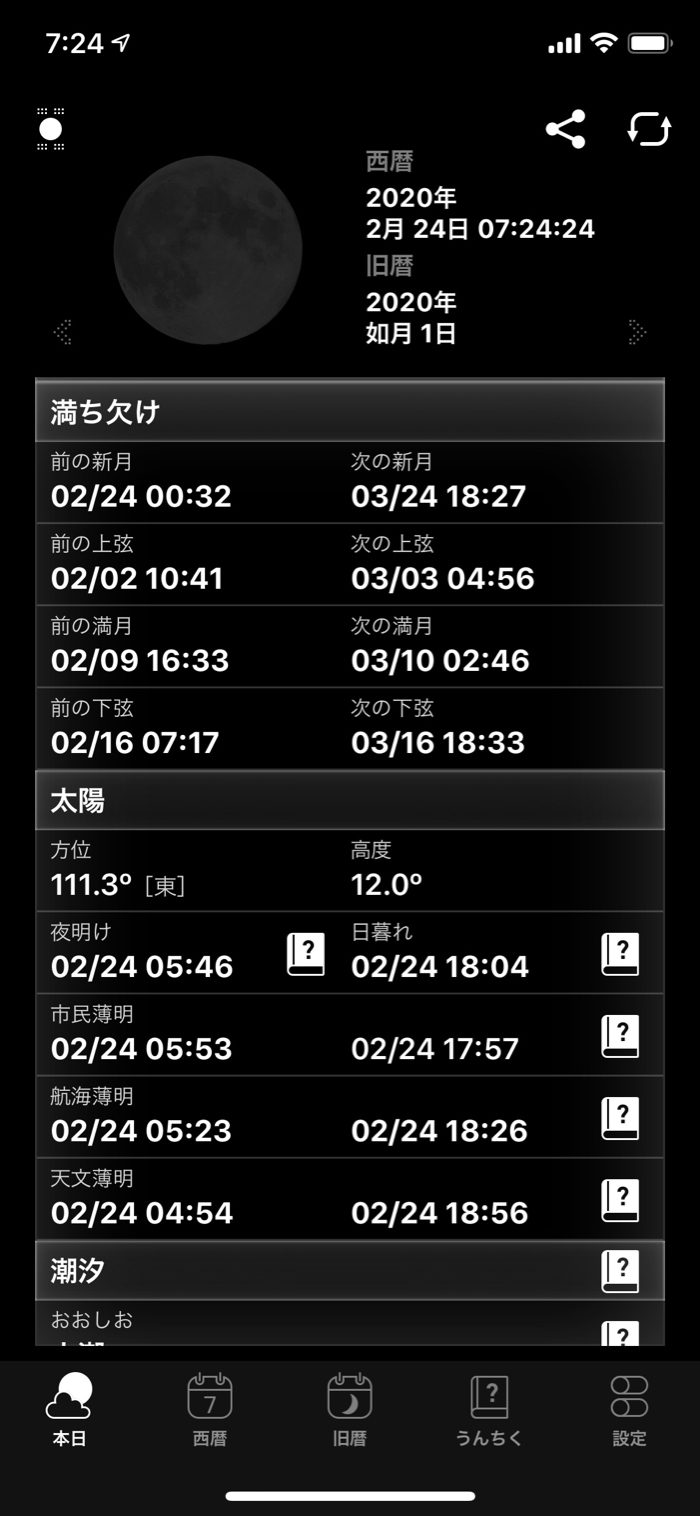Switch to the 本日 tab
This screenshot has height=1516, width=700.
[x=69, y=1410]
